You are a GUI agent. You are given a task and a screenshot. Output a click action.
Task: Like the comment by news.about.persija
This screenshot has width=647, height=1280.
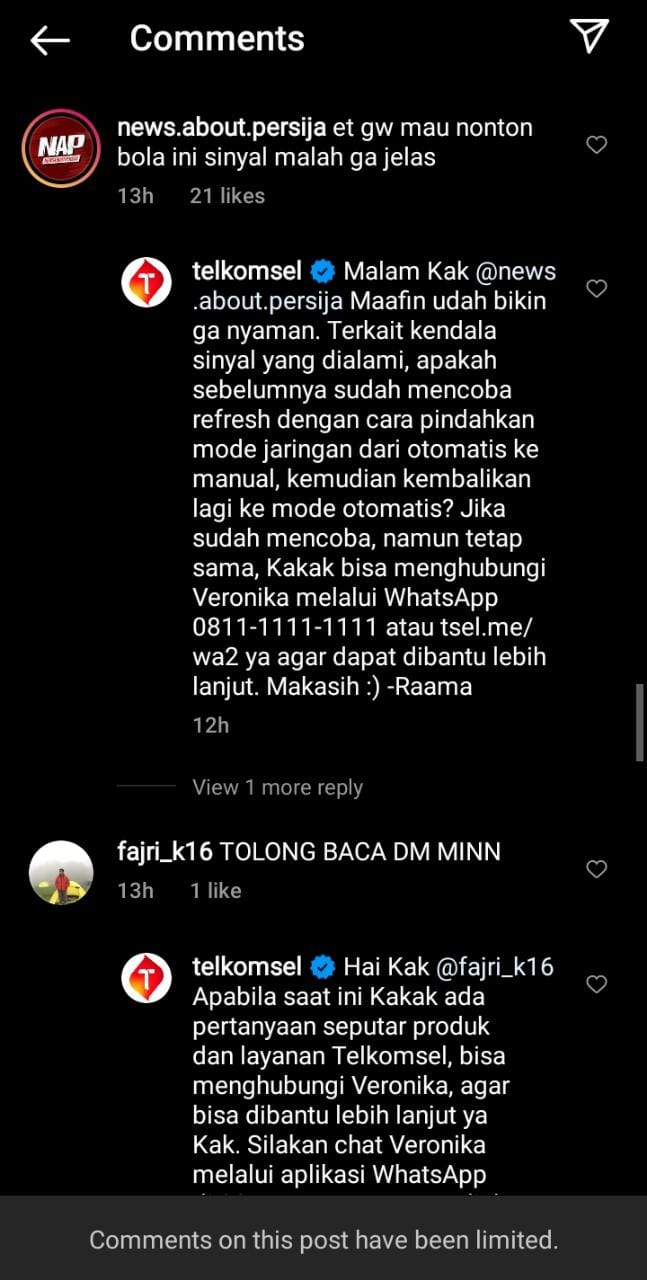tap(596, 145)
